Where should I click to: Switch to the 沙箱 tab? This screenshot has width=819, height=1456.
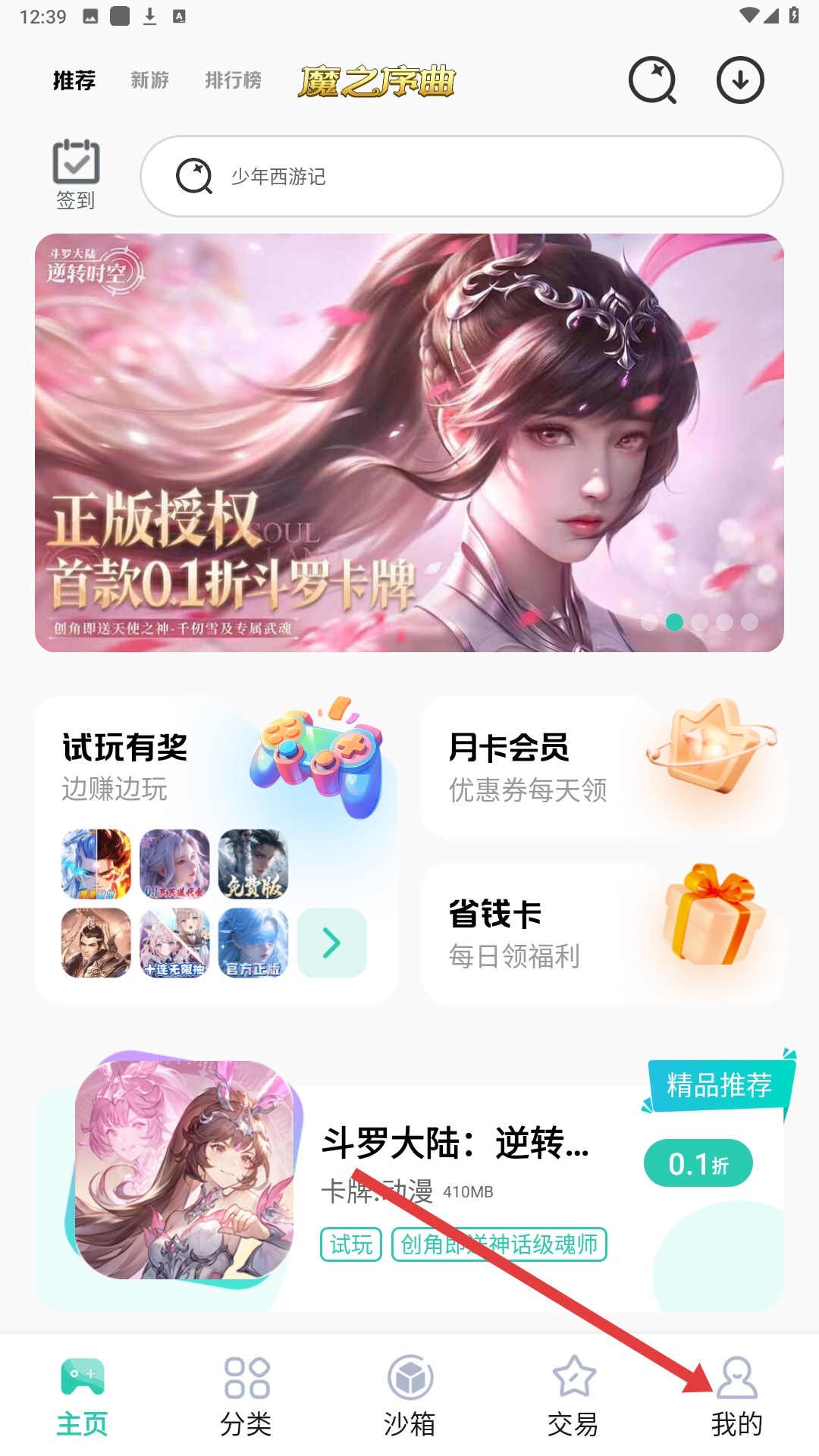point(409,1397)
